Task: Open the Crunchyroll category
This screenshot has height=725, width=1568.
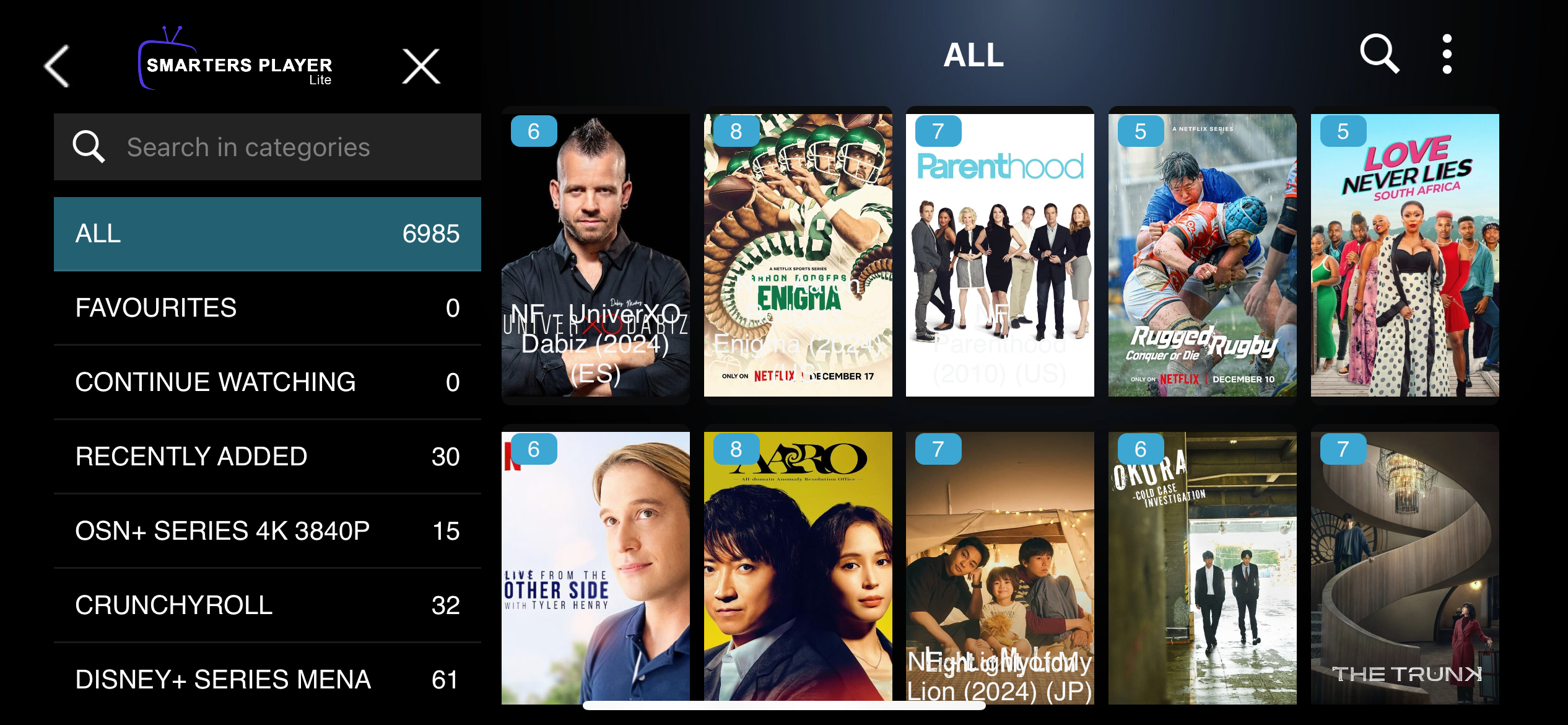Action: pyautogui.click(x=268, y=605)
